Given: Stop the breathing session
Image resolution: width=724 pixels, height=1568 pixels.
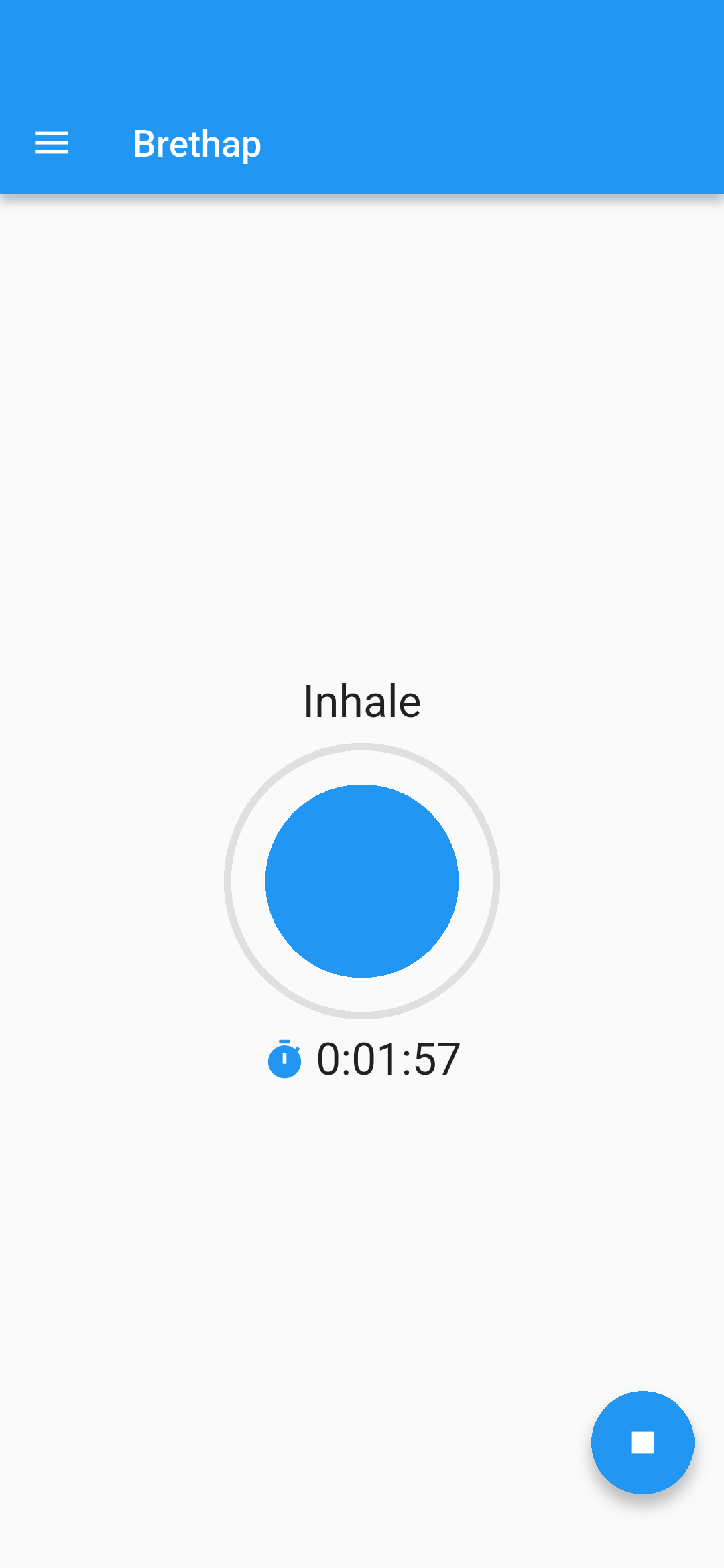Looking at the screenshot, I should (x=642, y=1442).
